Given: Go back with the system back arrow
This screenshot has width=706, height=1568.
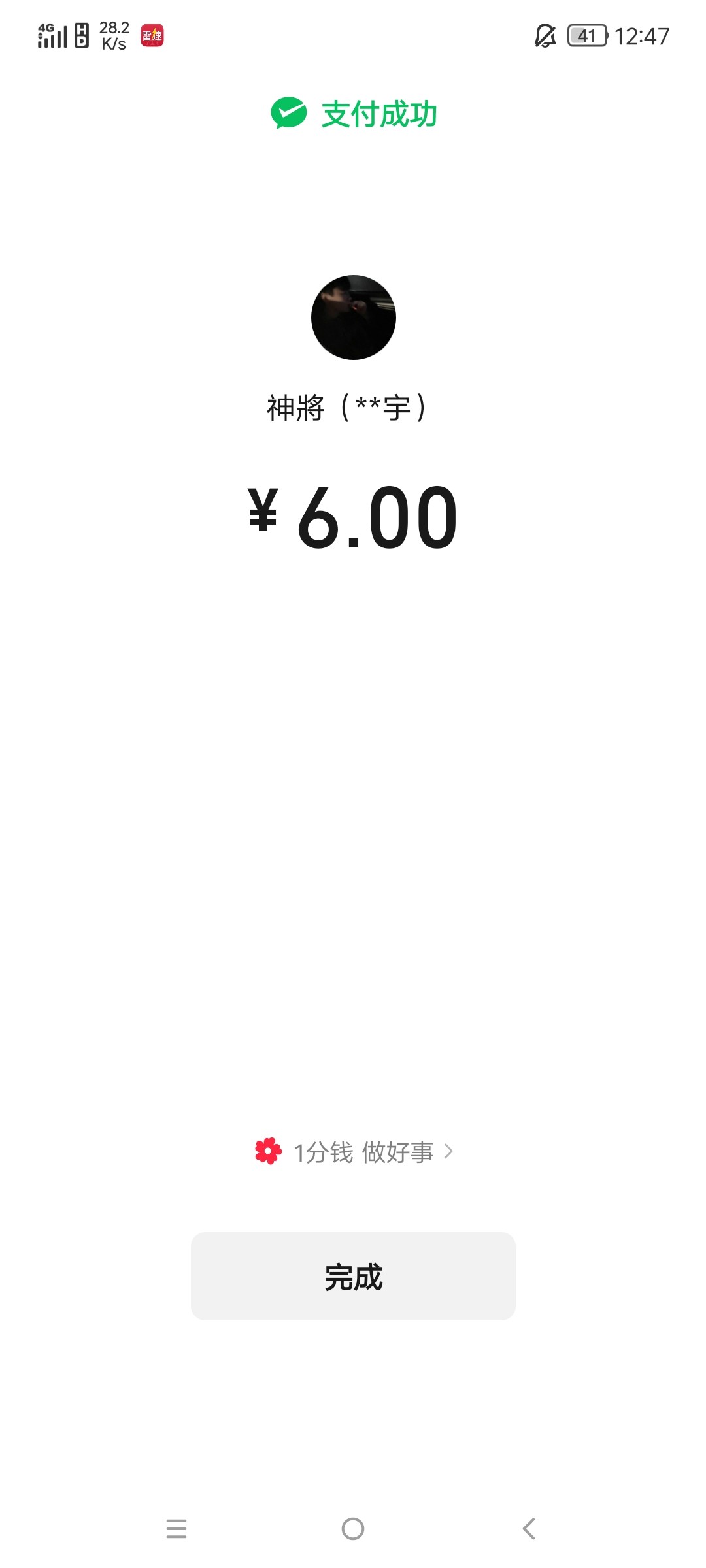Looking at the screenshot, I should pos(529,1529).
